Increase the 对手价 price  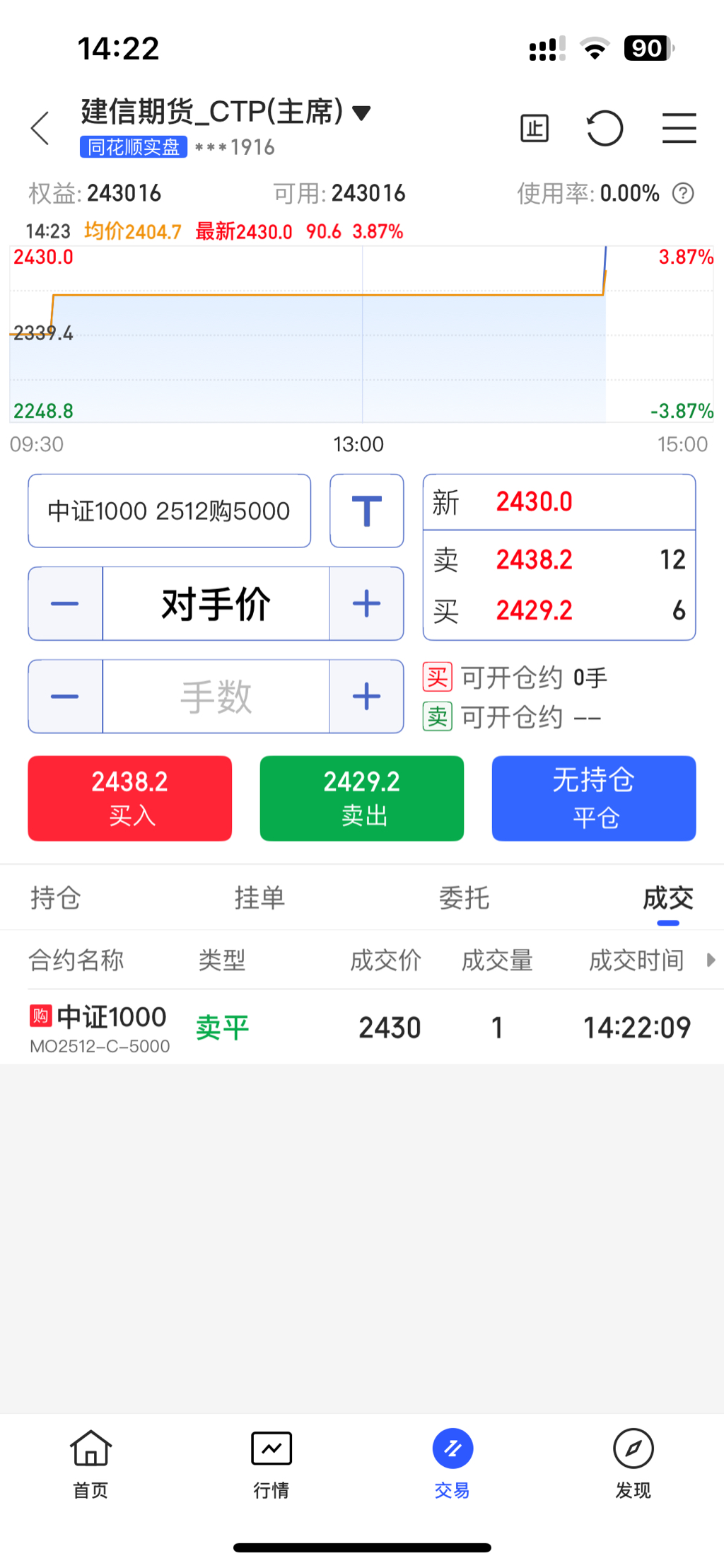(366, 603)
